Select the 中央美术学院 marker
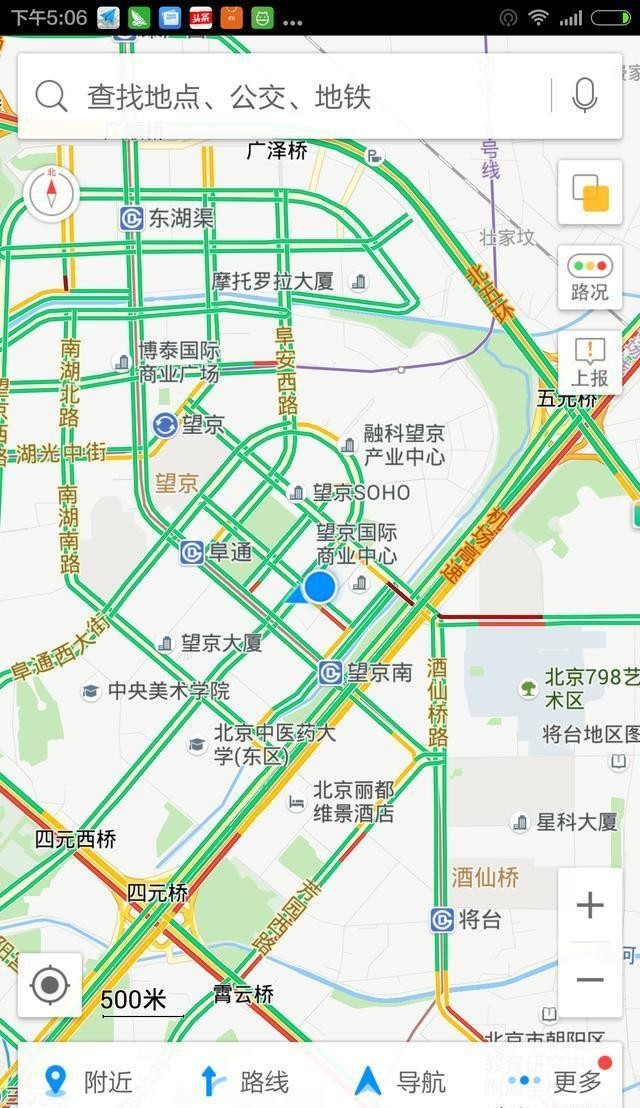640x1108 pixels. pyautogui.click(x=91, y=691)
